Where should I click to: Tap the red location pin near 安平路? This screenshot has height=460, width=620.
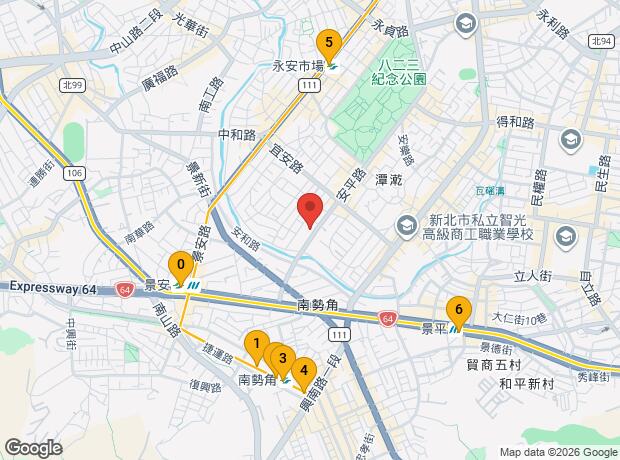pos(310,210)
